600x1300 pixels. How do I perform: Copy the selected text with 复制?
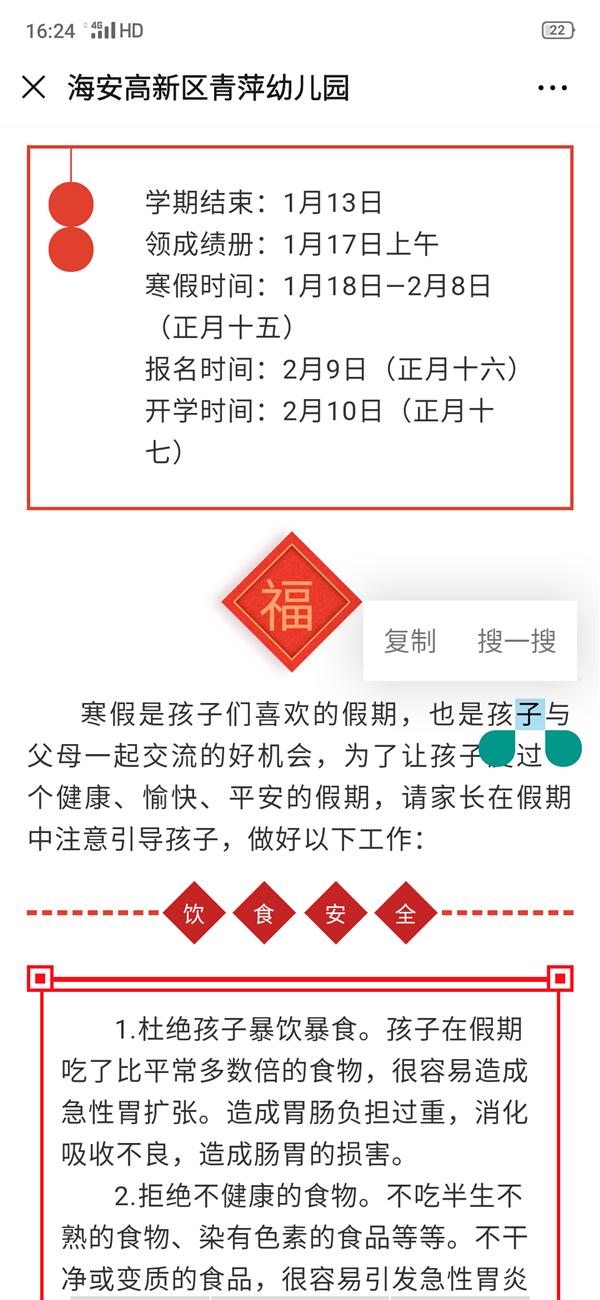click(x=410, y=641)
